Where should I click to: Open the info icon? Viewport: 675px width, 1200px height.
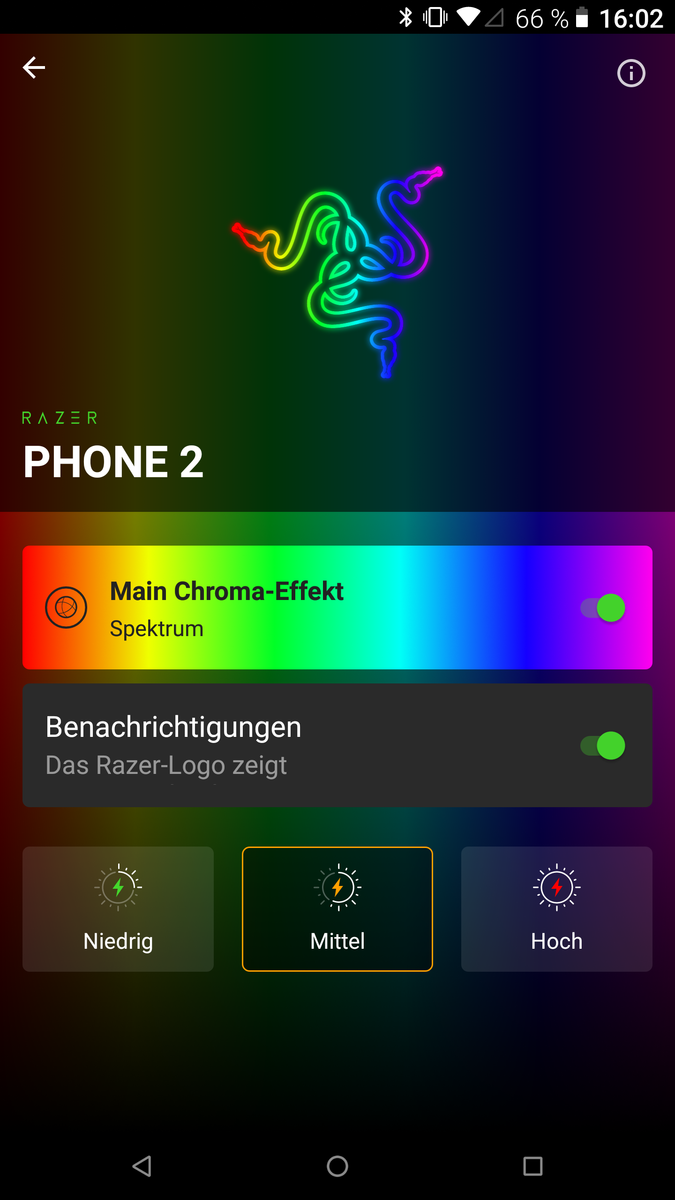631,73
